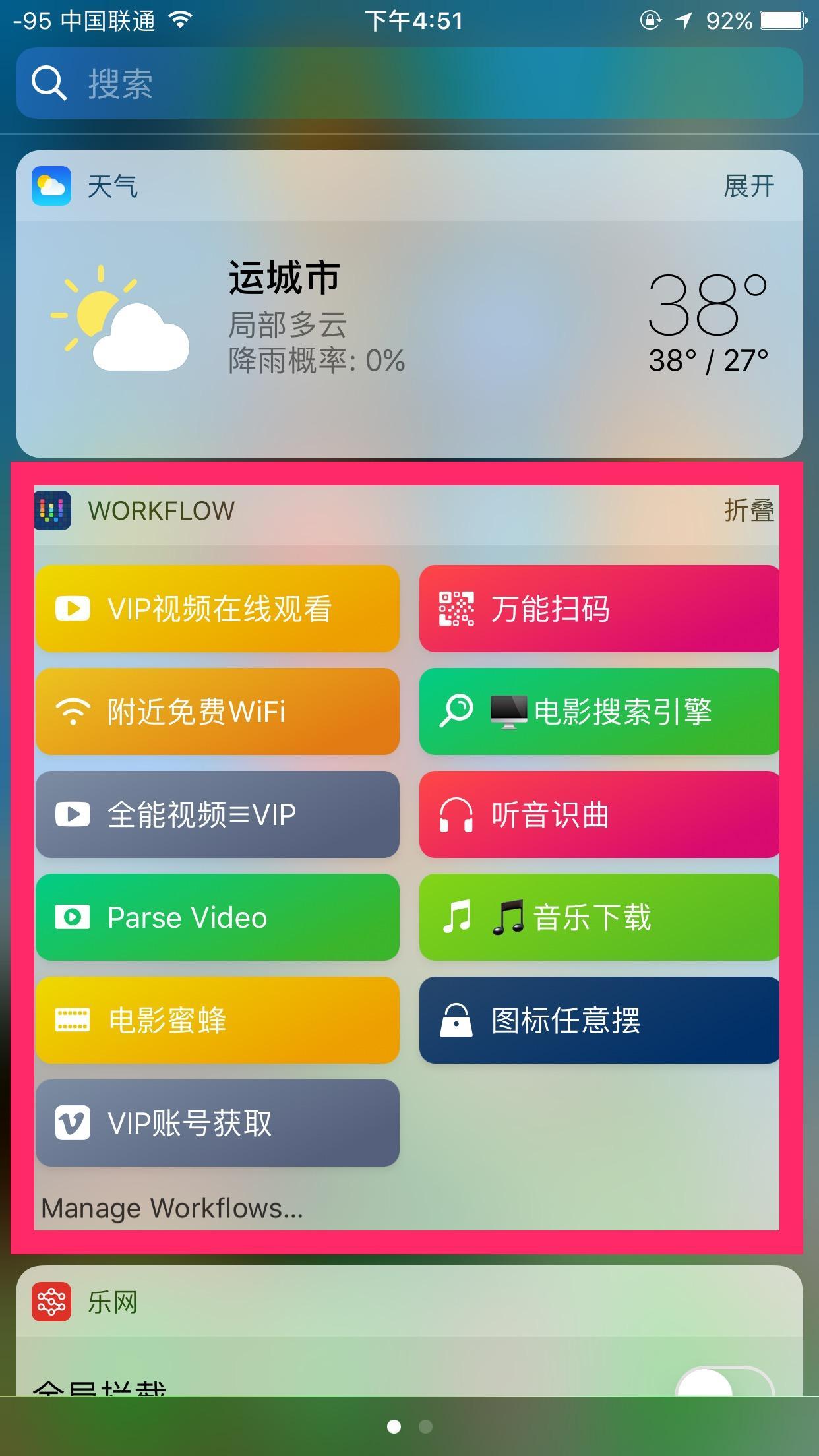
Task: Run the 电影搜索引擎 workflow
Action: (x=599, y=711)
